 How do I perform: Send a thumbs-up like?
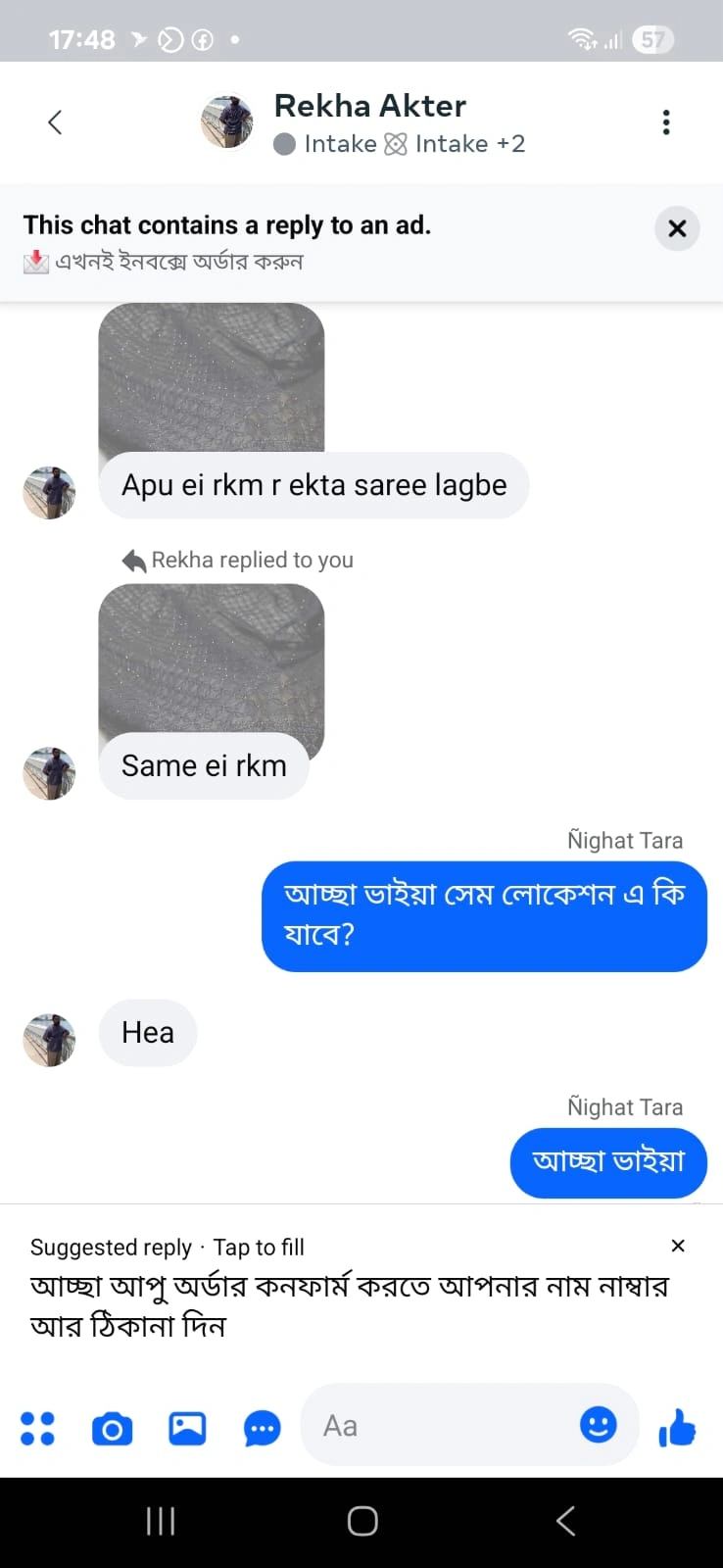click(x=677, y=1428)
